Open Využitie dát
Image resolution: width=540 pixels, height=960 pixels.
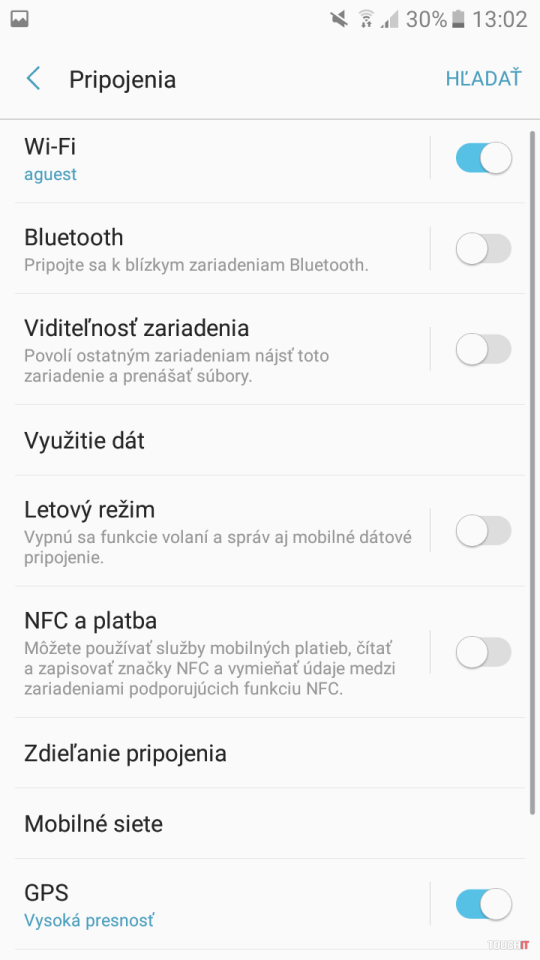tap(269, 440)
